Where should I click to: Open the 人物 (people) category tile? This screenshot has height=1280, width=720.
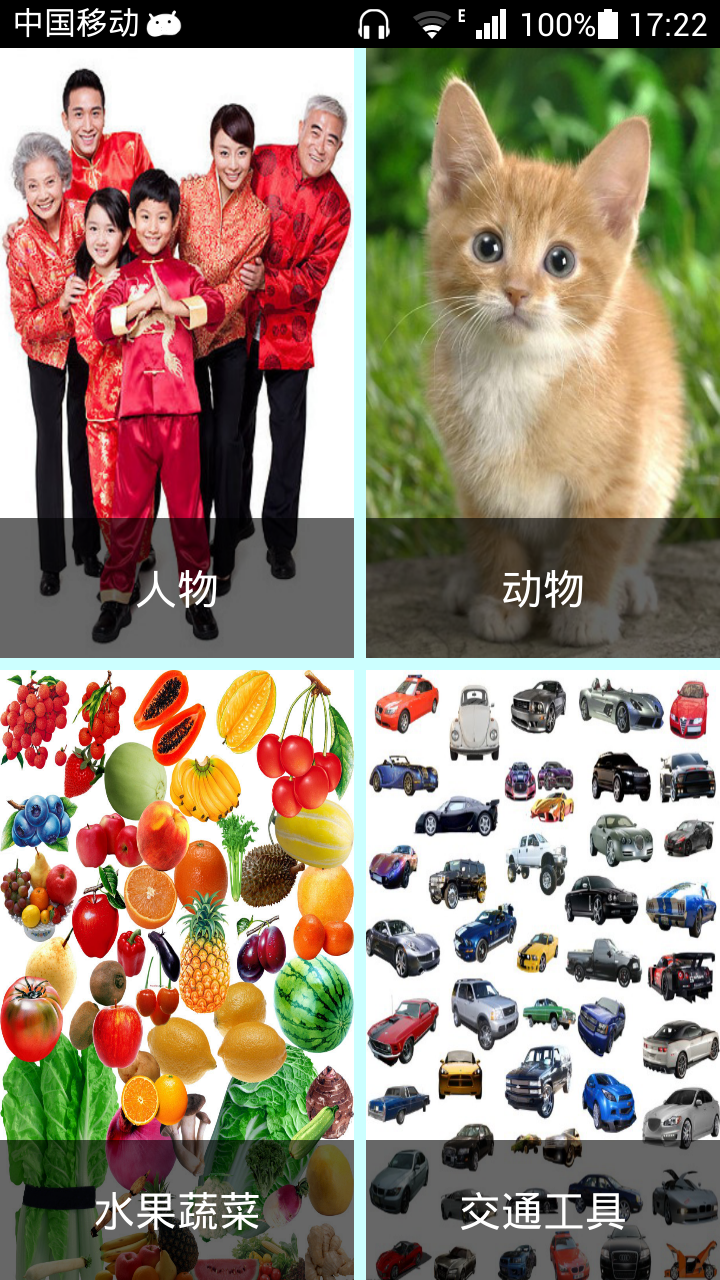pos(177,352)
